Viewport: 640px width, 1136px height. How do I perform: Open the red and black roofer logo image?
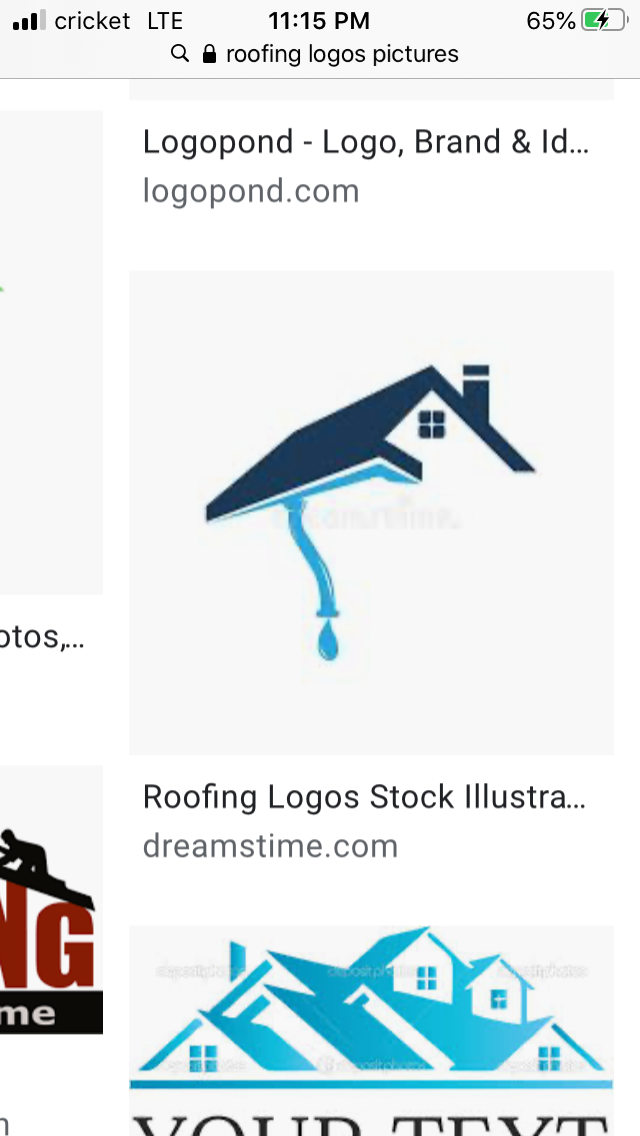(51, 900)
